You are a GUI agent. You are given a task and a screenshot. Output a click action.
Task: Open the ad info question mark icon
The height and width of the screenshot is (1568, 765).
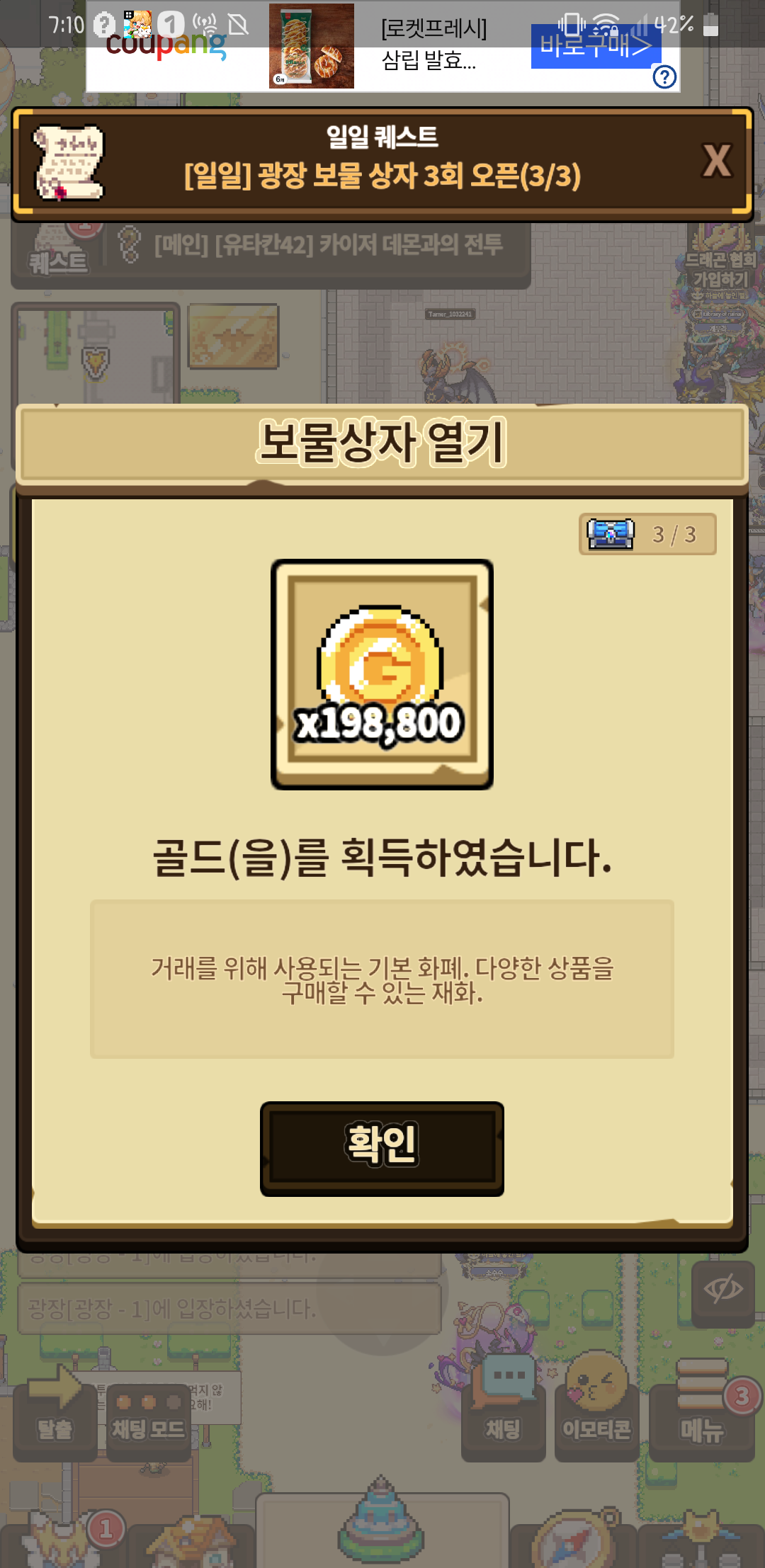pos(664,76)
